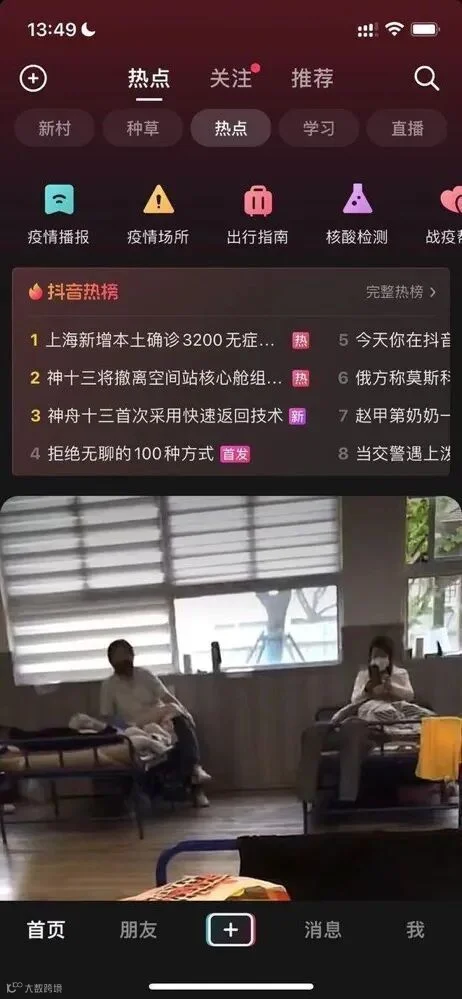The height and width of the screenshot is (999, 462).
Task: Open 疫情播报 shortcut
Action: 59,215
